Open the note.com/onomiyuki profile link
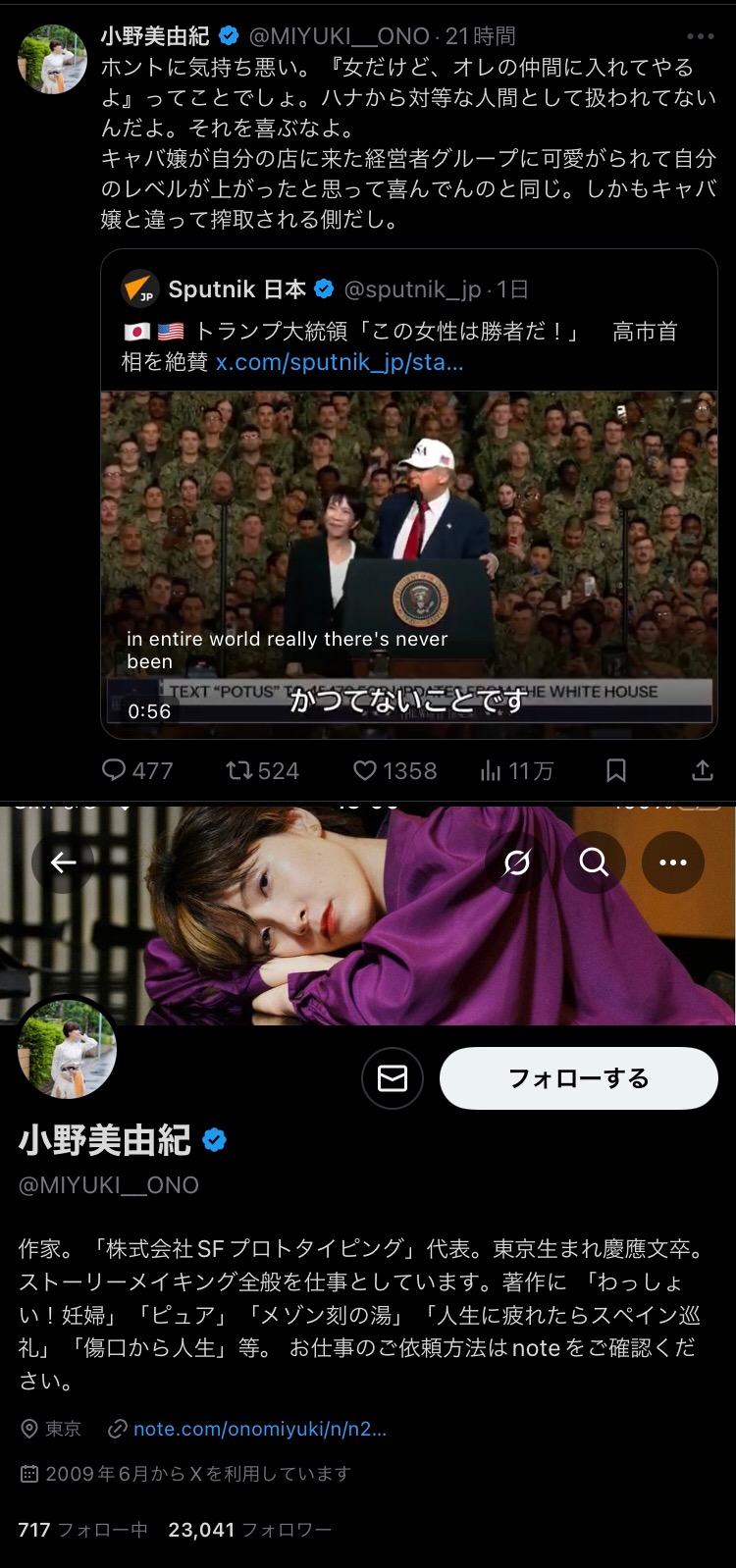This screenshot has width=736, height=1568. pos(259,1429)
